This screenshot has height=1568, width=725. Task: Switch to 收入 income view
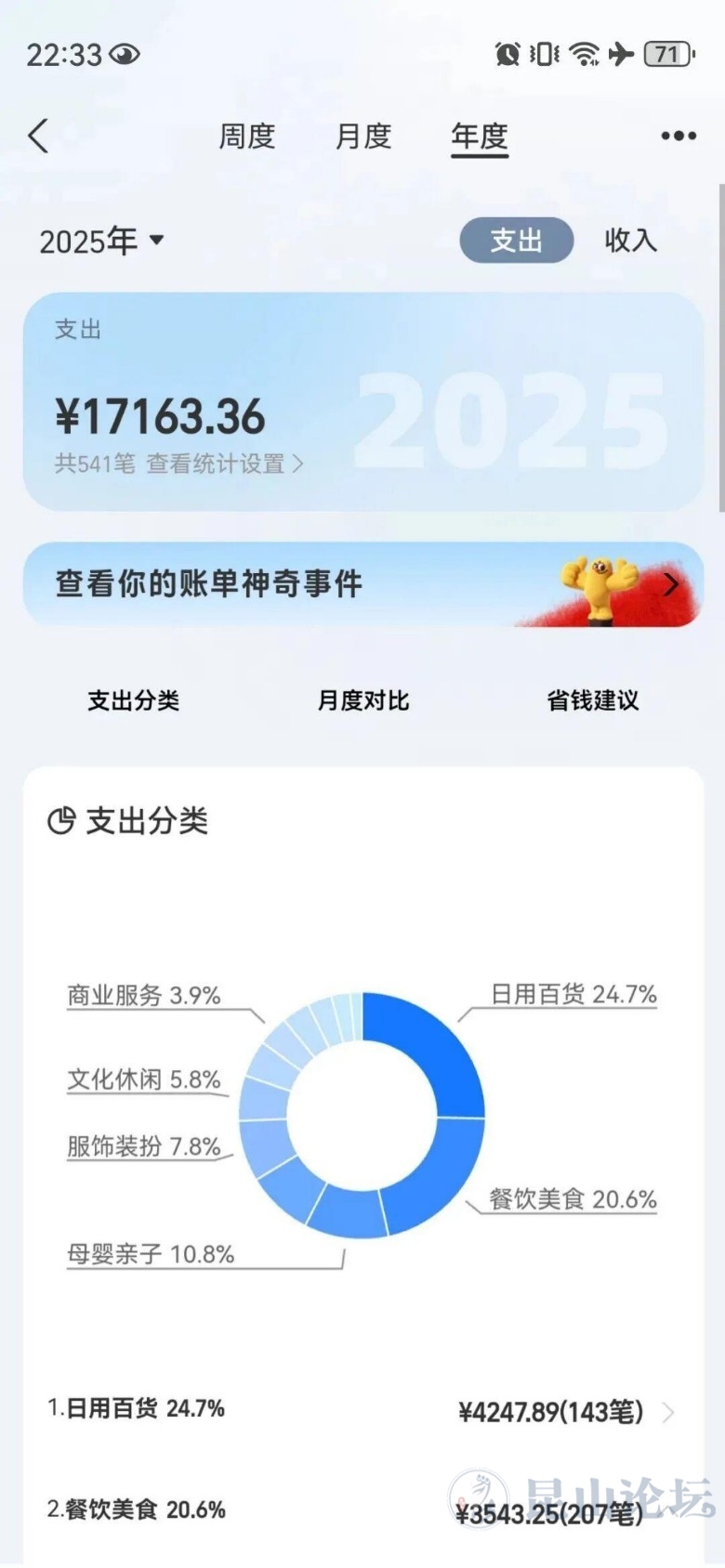(630, 241)
